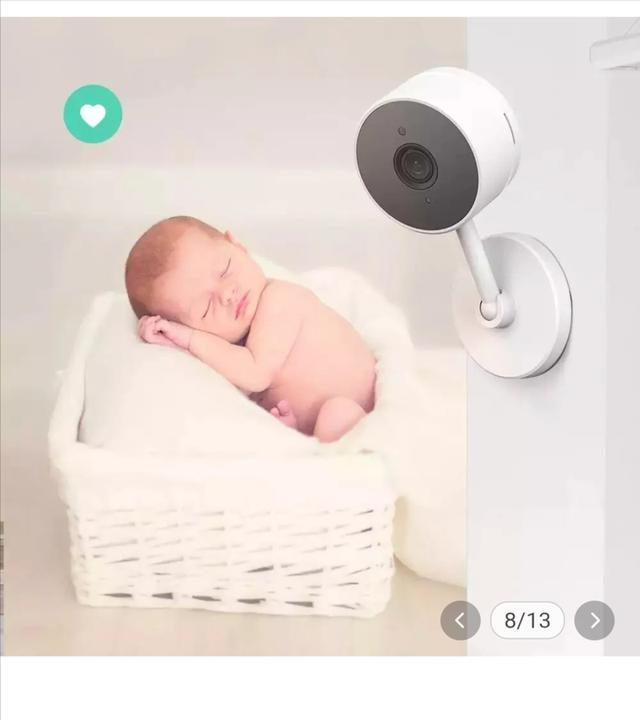Tap the heart icon to favorite this product

point(93,114)
